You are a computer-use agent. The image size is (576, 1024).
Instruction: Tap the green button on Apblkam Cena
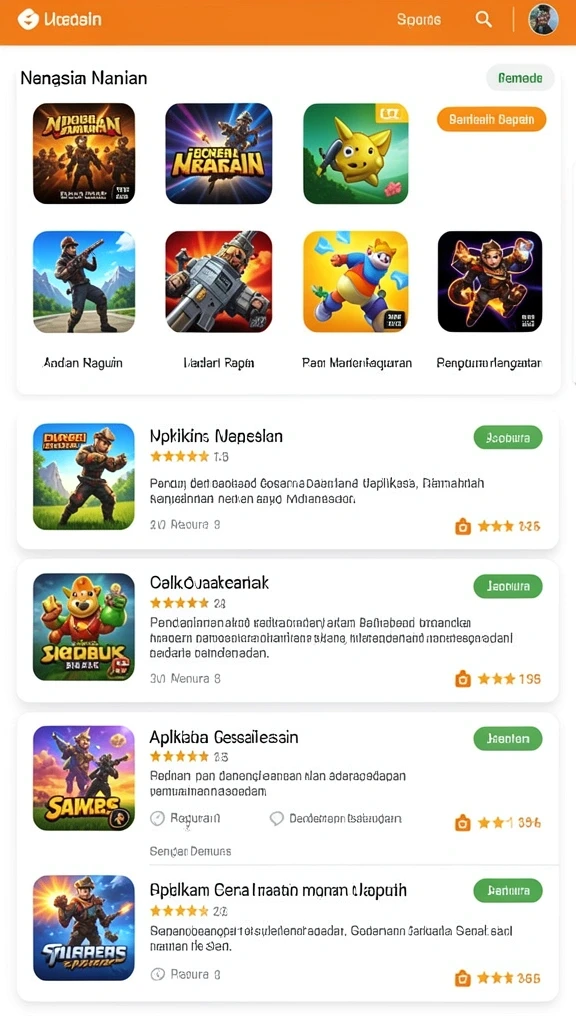click(508, 890)
